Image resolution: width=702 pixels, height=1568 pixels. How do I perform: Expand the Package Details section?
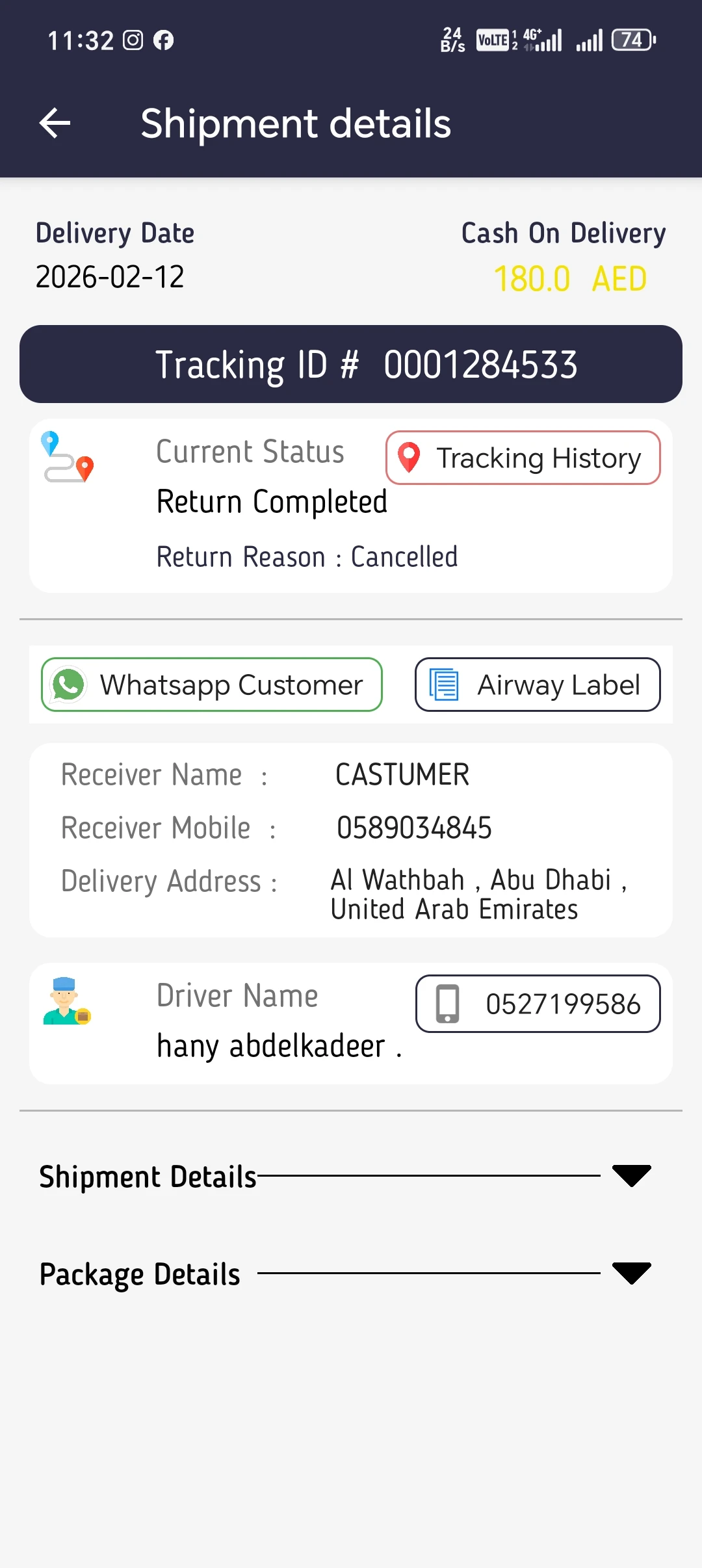631,1274
